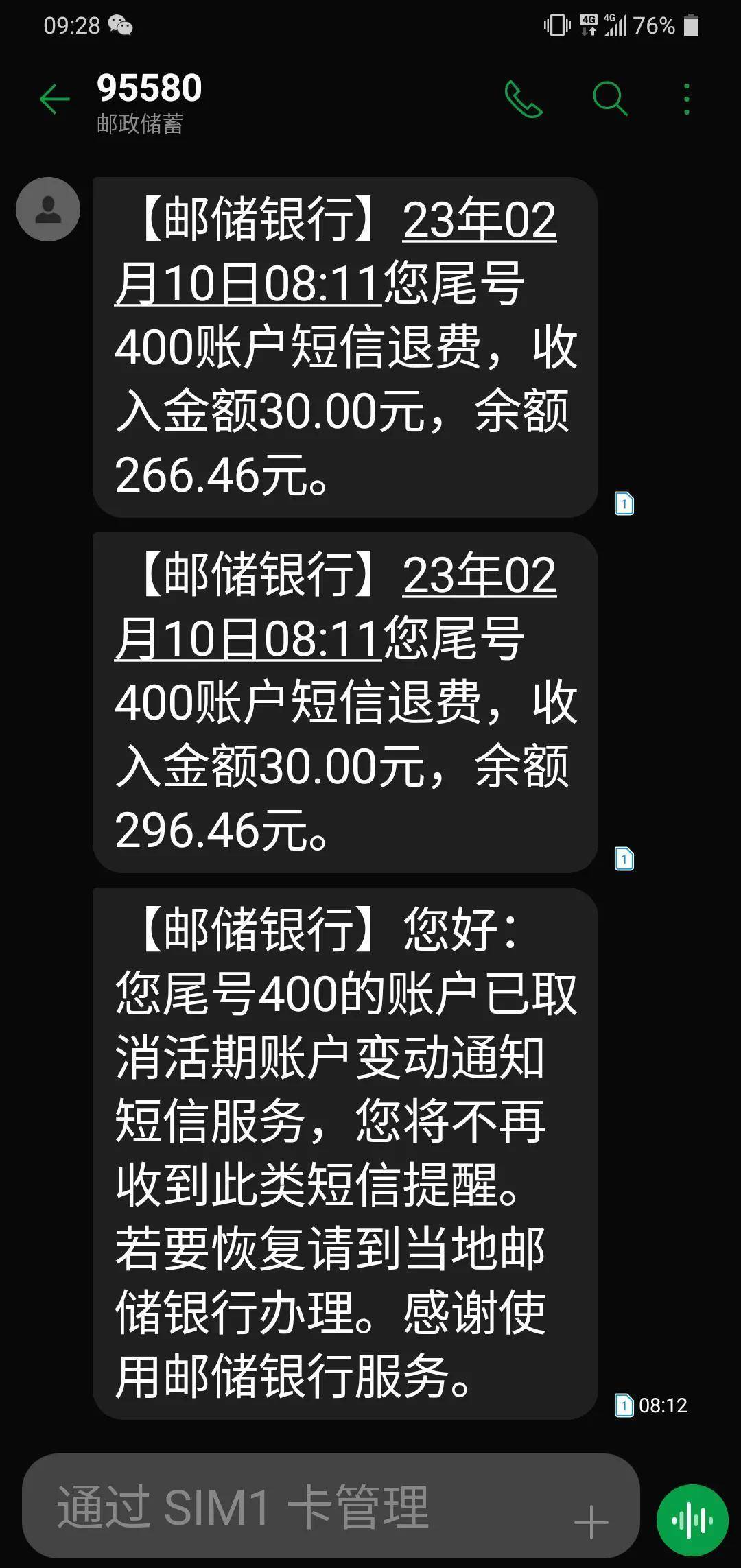The height and width of the screenshot is (1568, 741).
Task: Call 95580 using the phone icon
Action: point(526,98)
